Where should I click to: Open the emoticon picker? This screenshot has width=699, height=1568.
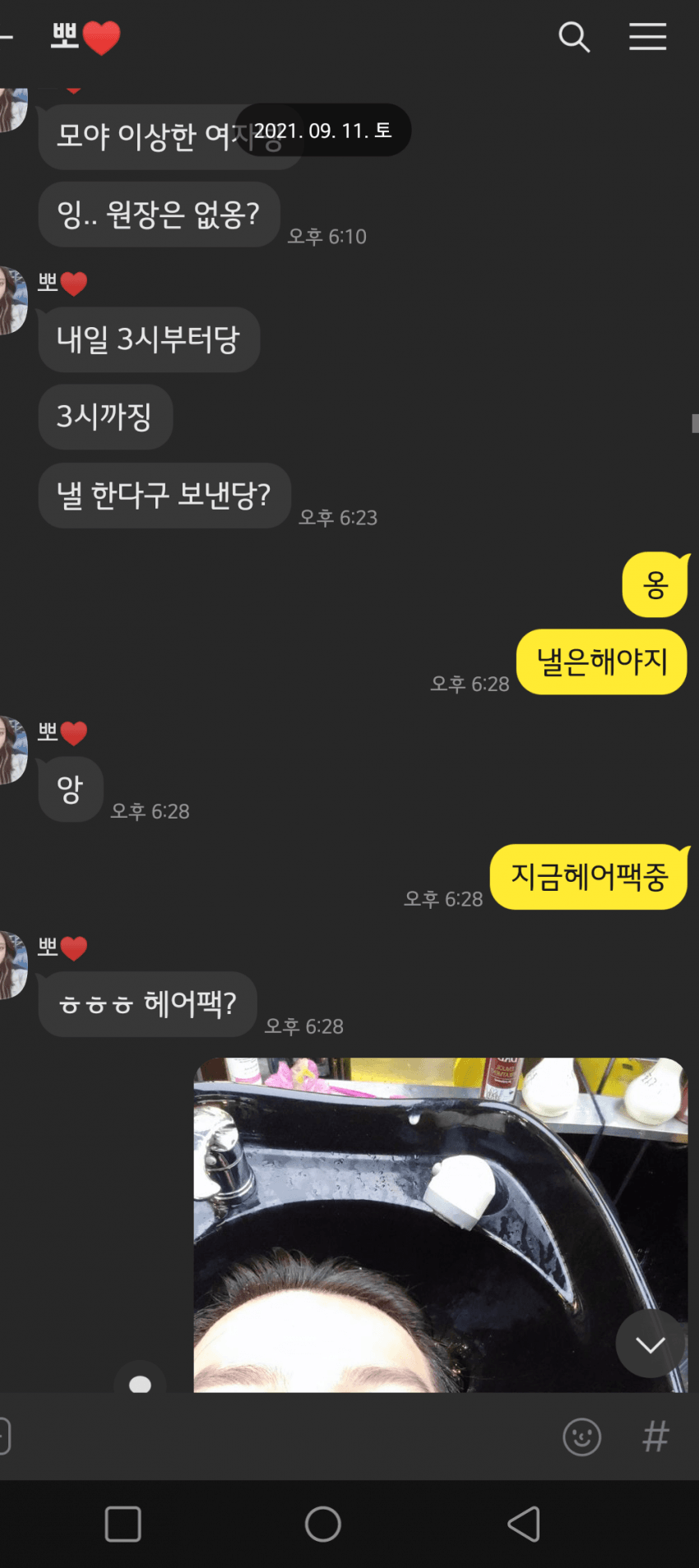[581, 1437]
